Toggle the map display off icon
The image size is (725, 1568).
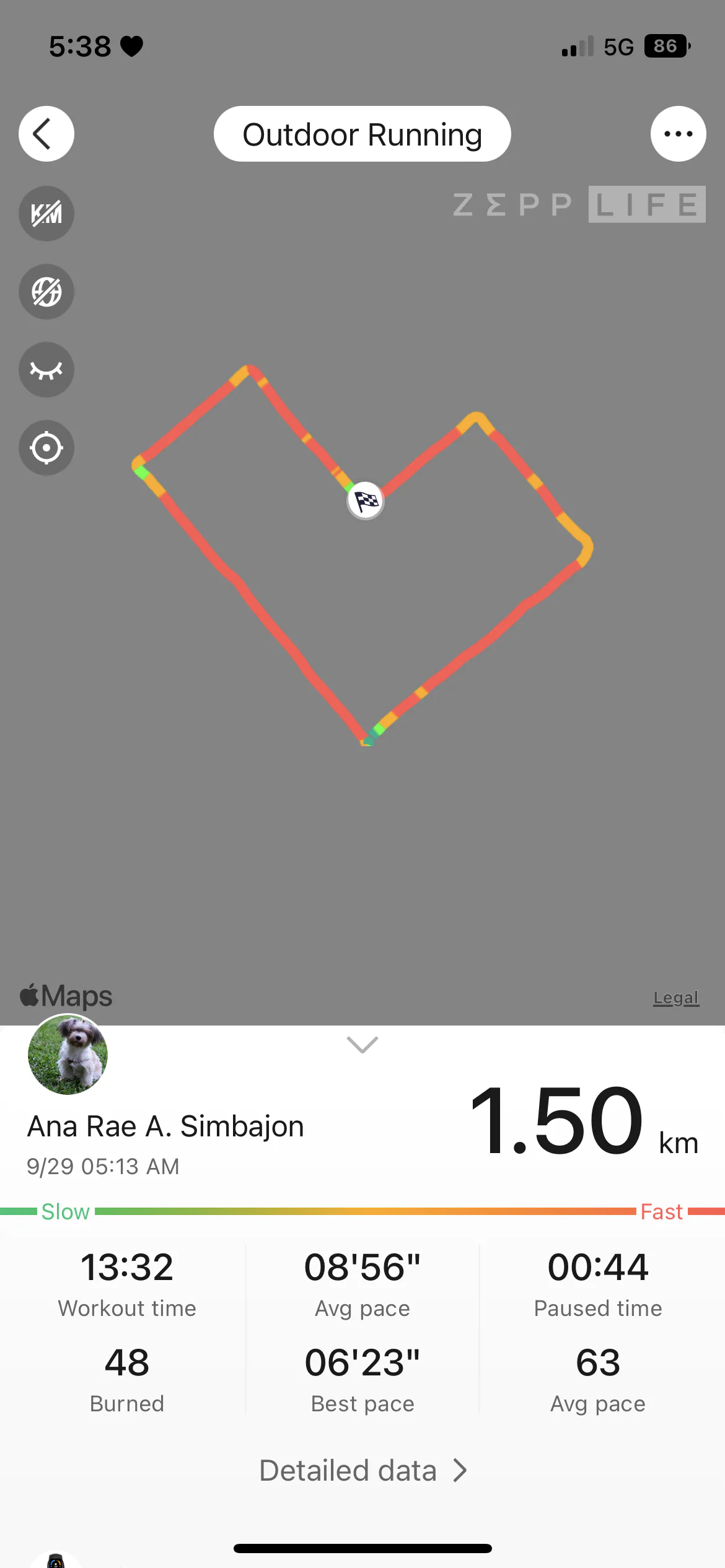click(x=46, y=292)
